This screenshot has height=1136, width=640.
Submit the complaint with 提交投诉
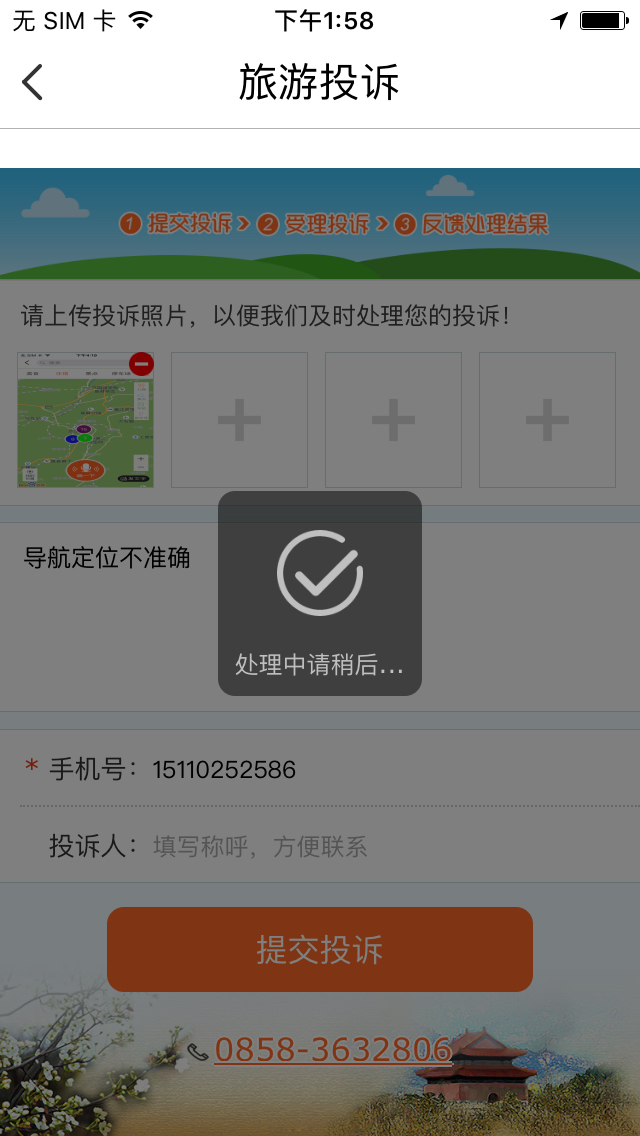(320, 949)
